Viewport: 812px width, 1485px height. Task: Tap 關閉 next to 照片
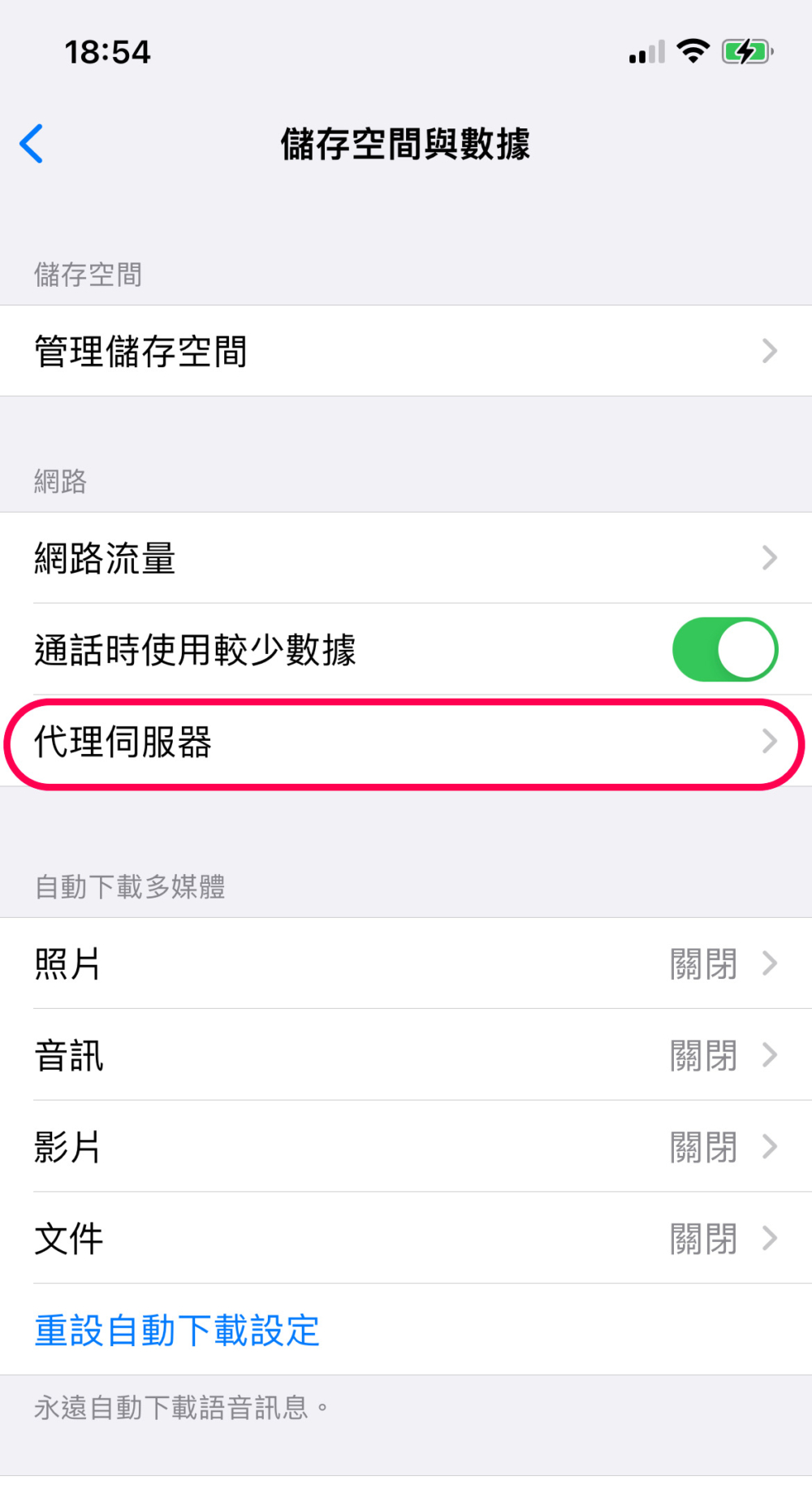tap(702, 963)
